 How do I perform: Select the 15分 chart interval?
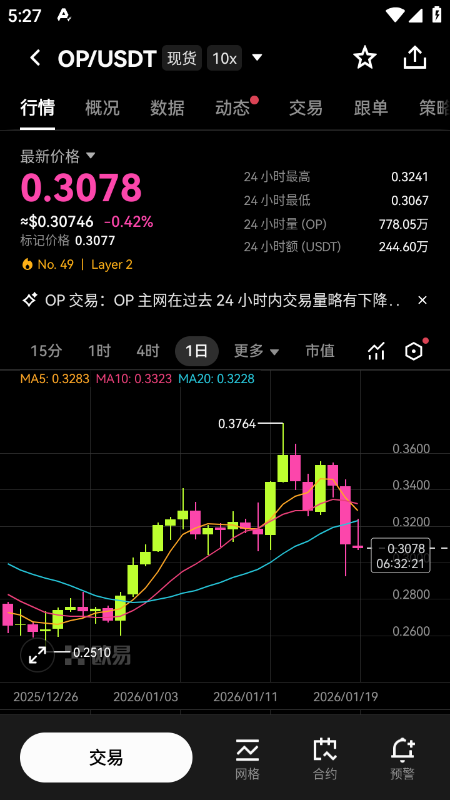pyautogui.click(x=46, y=351)
